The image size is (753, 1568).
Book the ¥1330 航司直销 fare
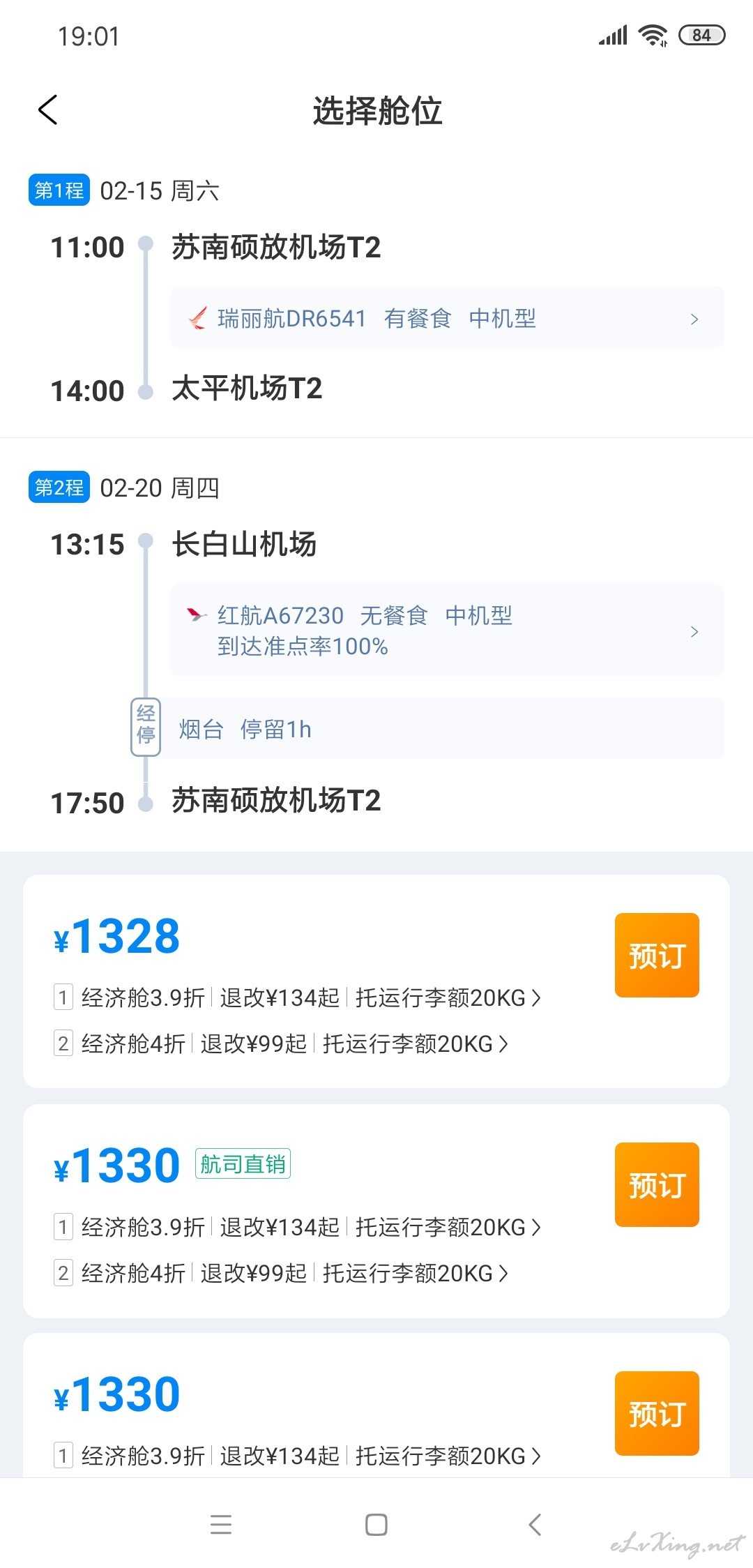(657, 1184)
